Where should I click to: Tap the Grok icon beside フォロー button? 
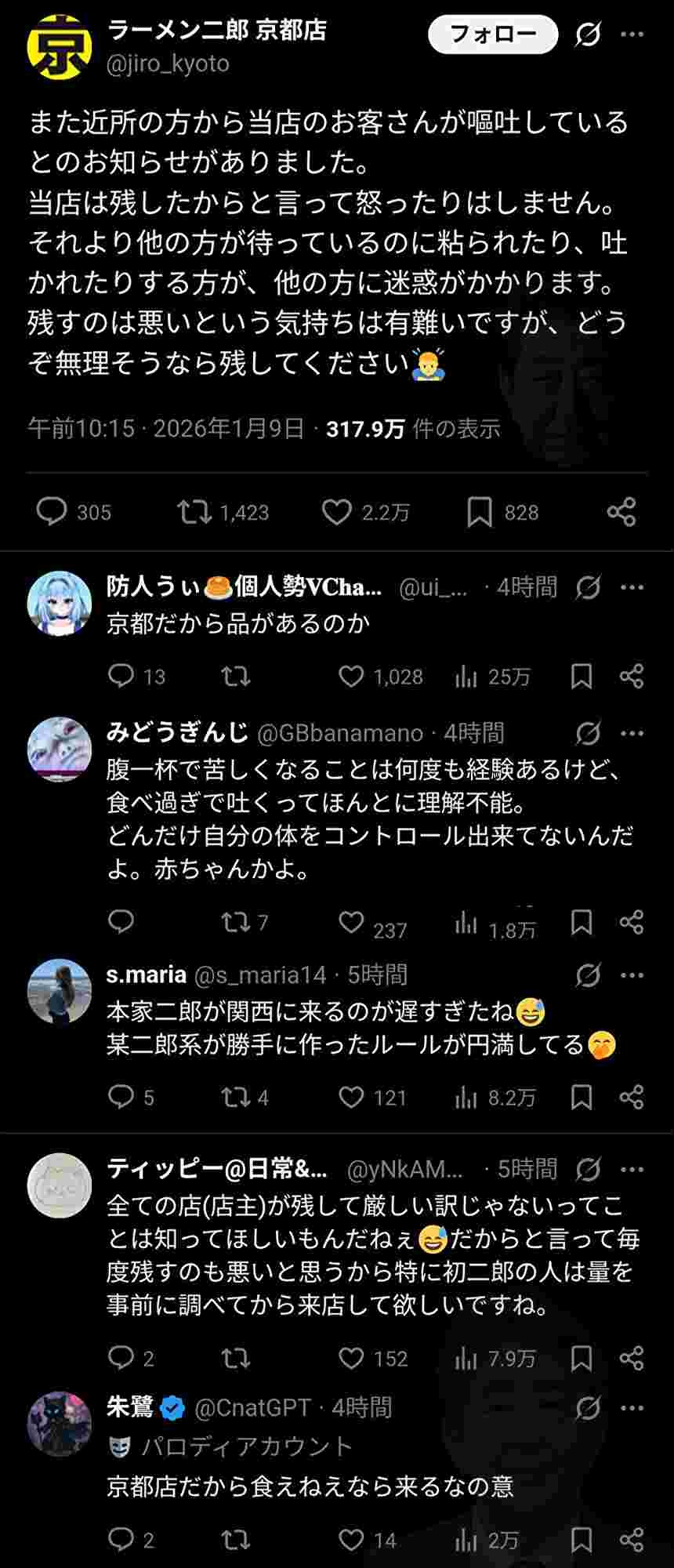[x=587, y=34]
